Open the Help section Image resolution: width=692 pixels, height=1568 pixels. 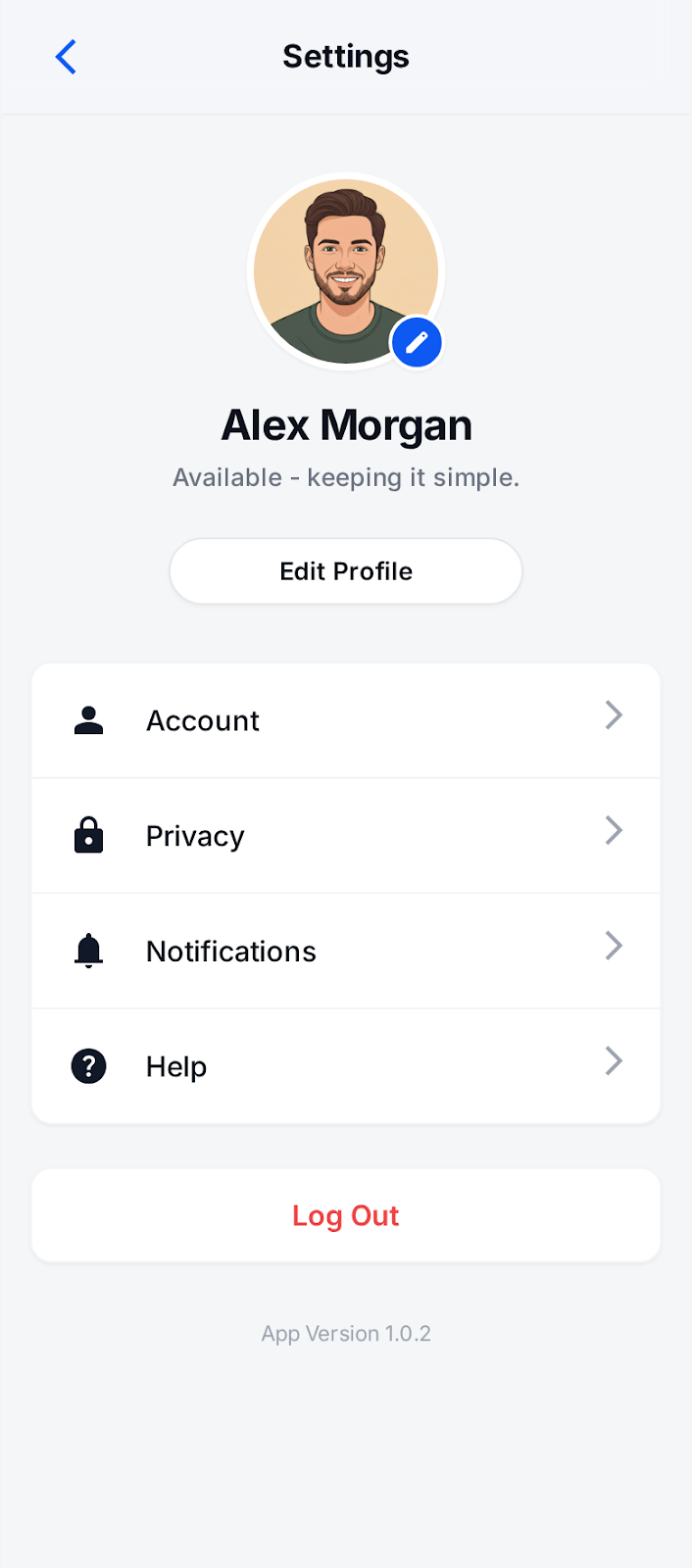coord(346,1065)
